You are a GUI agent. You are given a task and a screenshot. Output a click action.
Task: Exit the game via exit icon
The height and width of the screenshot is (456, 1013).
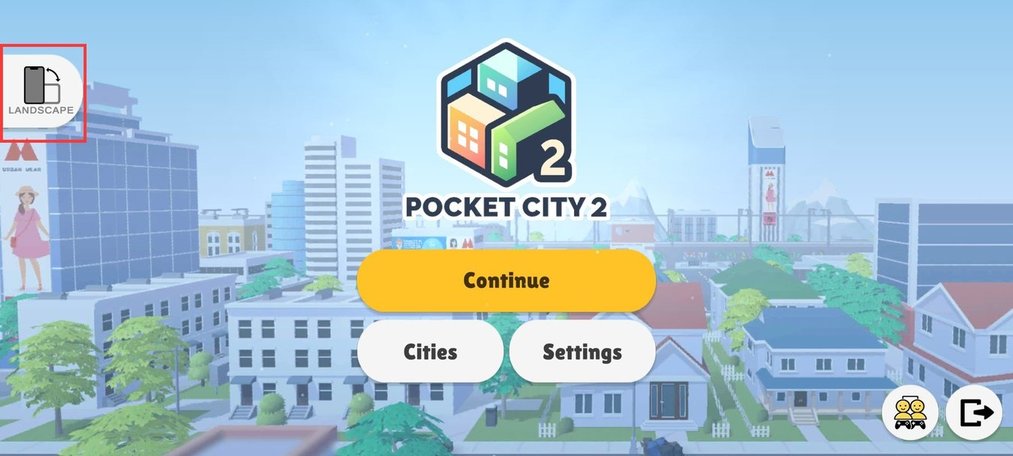(974, 412)
